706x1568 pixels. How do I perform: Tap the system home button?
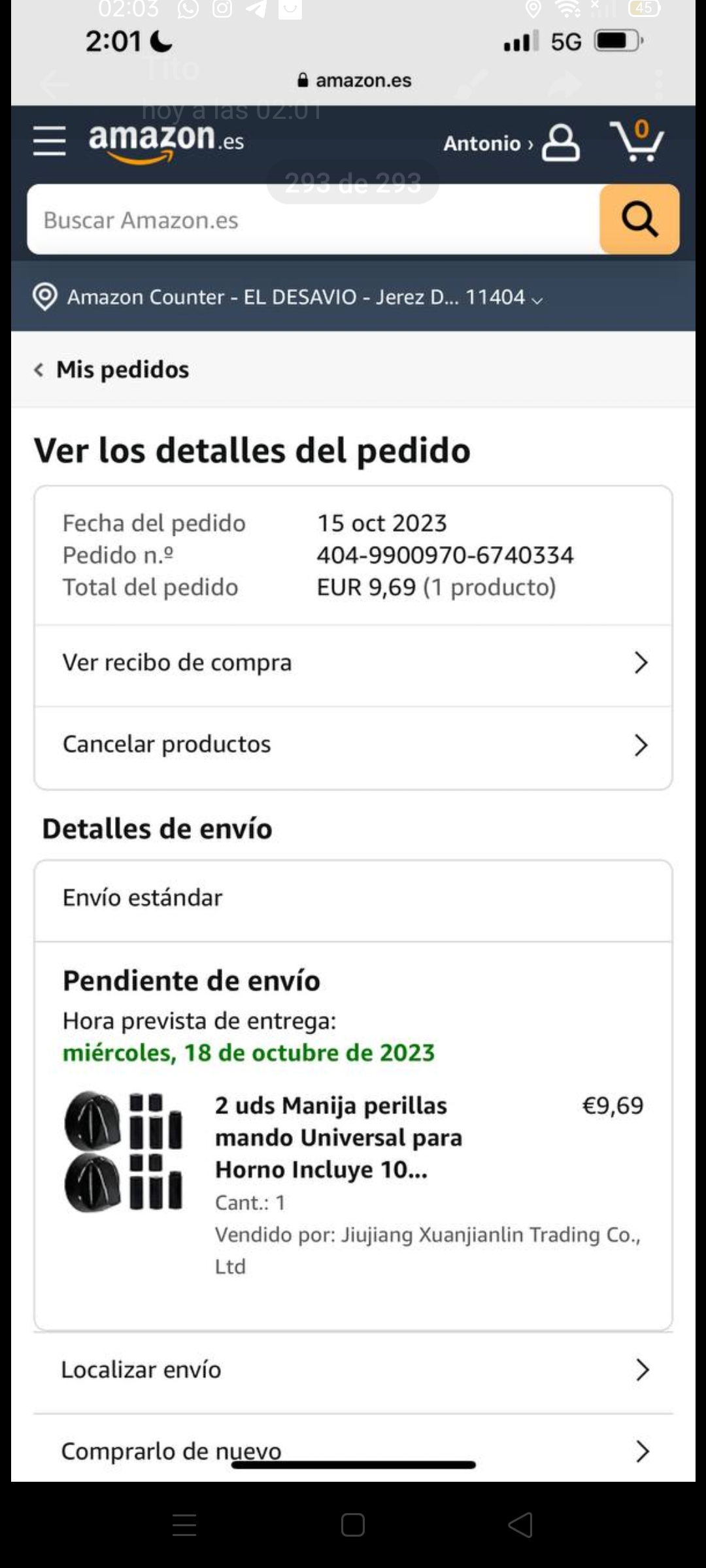pos(353,1526)
